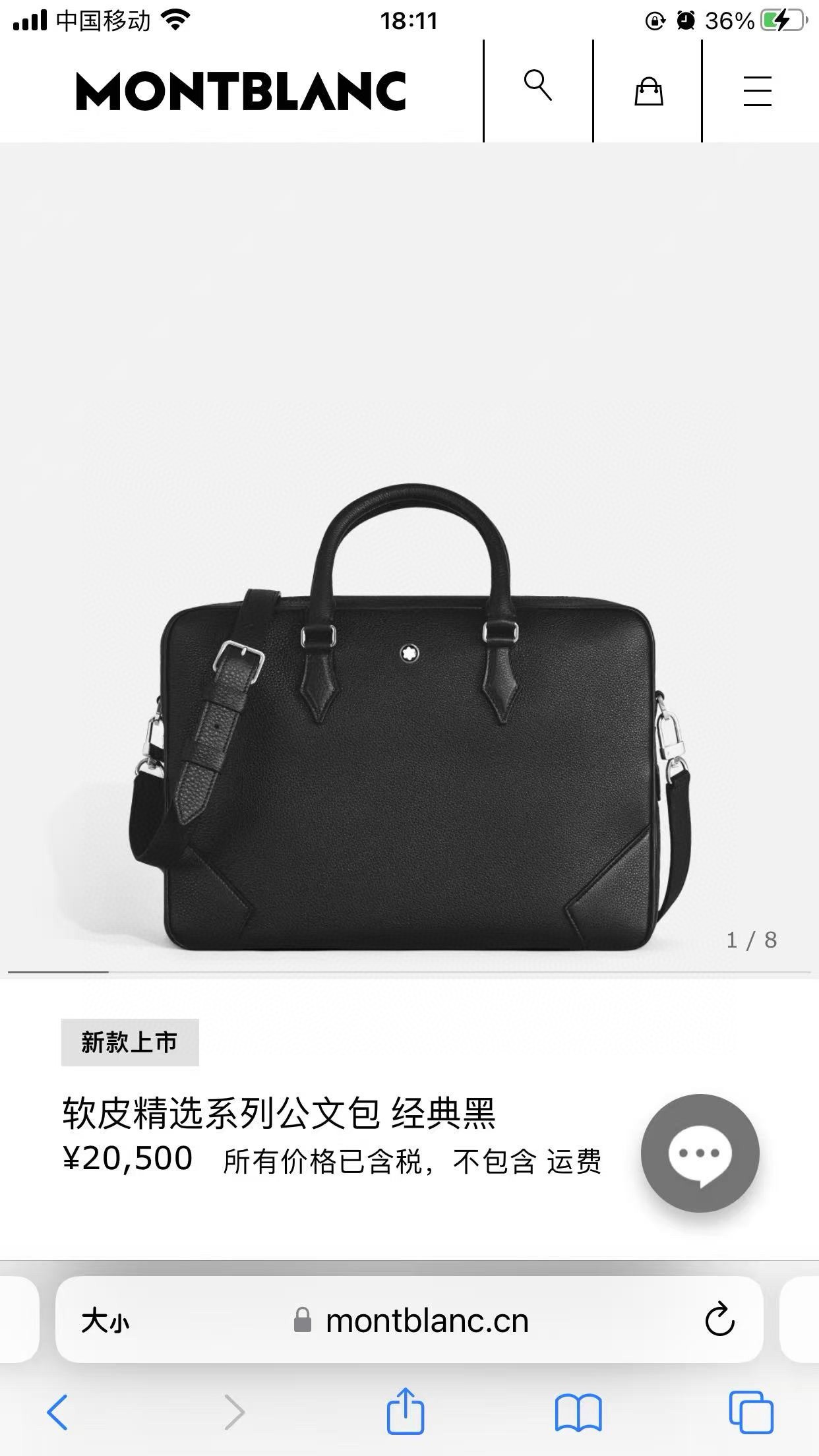Viewport: 819px width, 1456px height.
Task: Open the hamburger menu icon
Action: pos(758,90)
